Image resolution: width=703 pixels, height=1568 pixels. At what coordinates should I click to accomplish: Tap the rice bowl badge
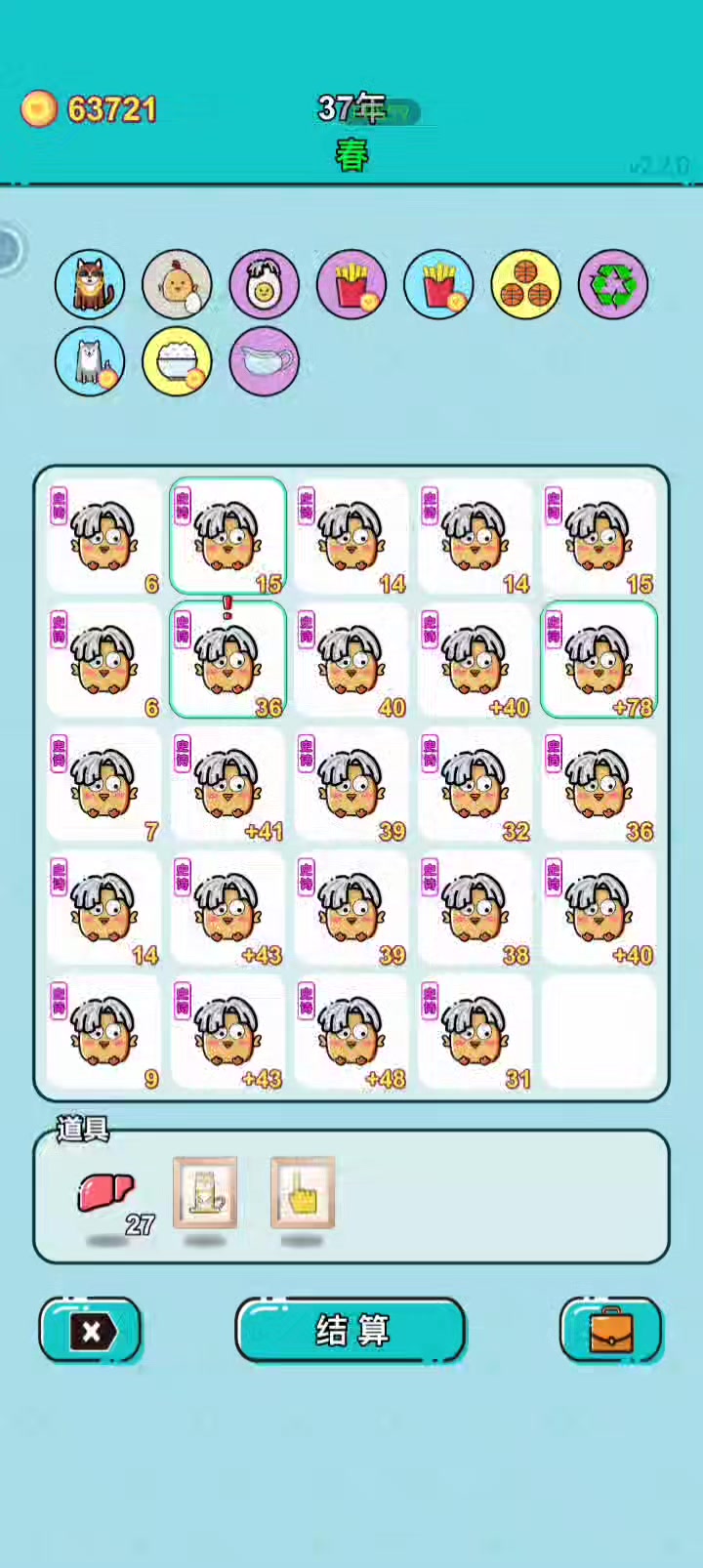point(177,361)
